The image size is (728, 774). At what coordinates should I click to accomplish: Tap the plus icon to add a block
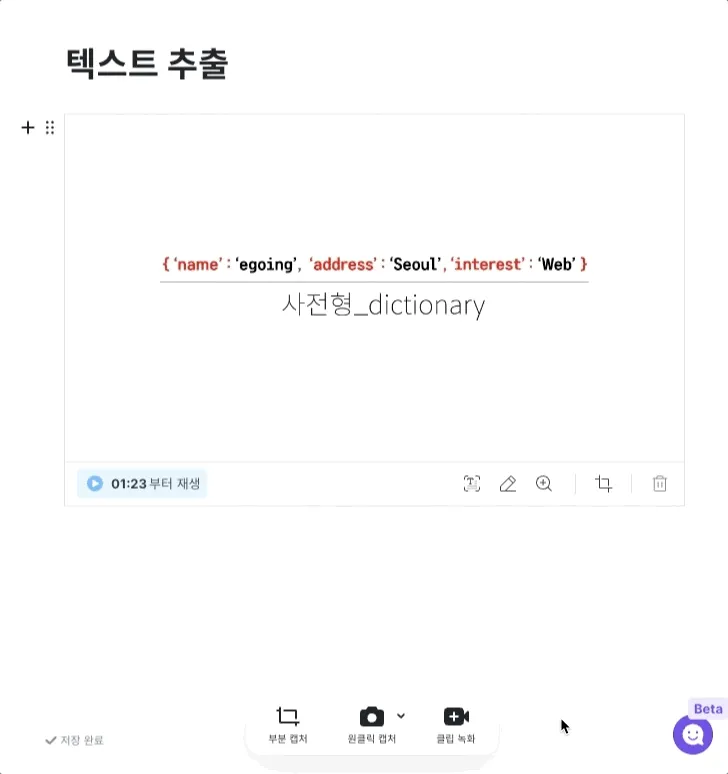coord(28,127)
